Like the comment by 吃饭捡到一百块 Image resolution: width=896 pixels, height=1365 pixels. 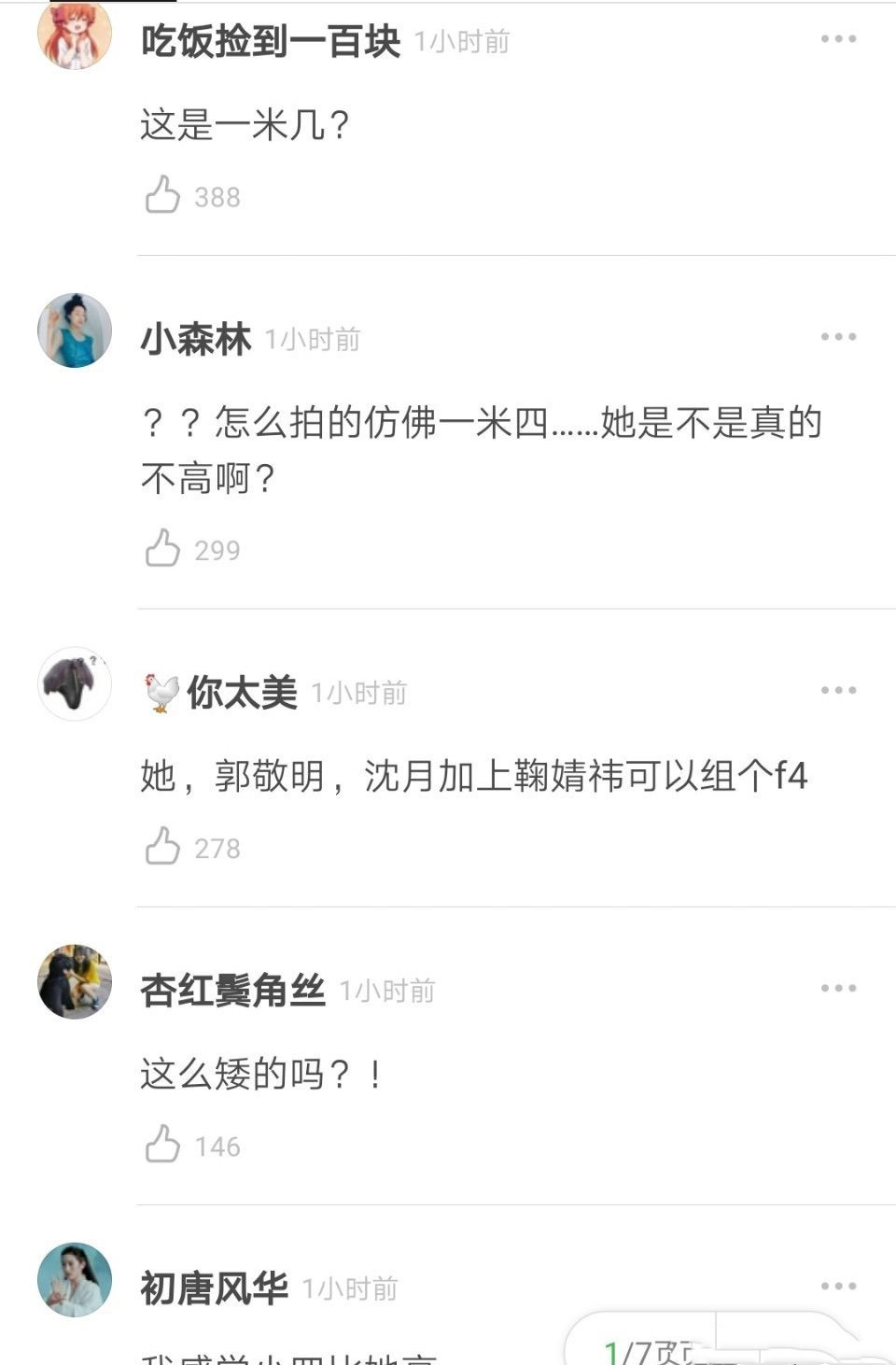tap(162, 195)
